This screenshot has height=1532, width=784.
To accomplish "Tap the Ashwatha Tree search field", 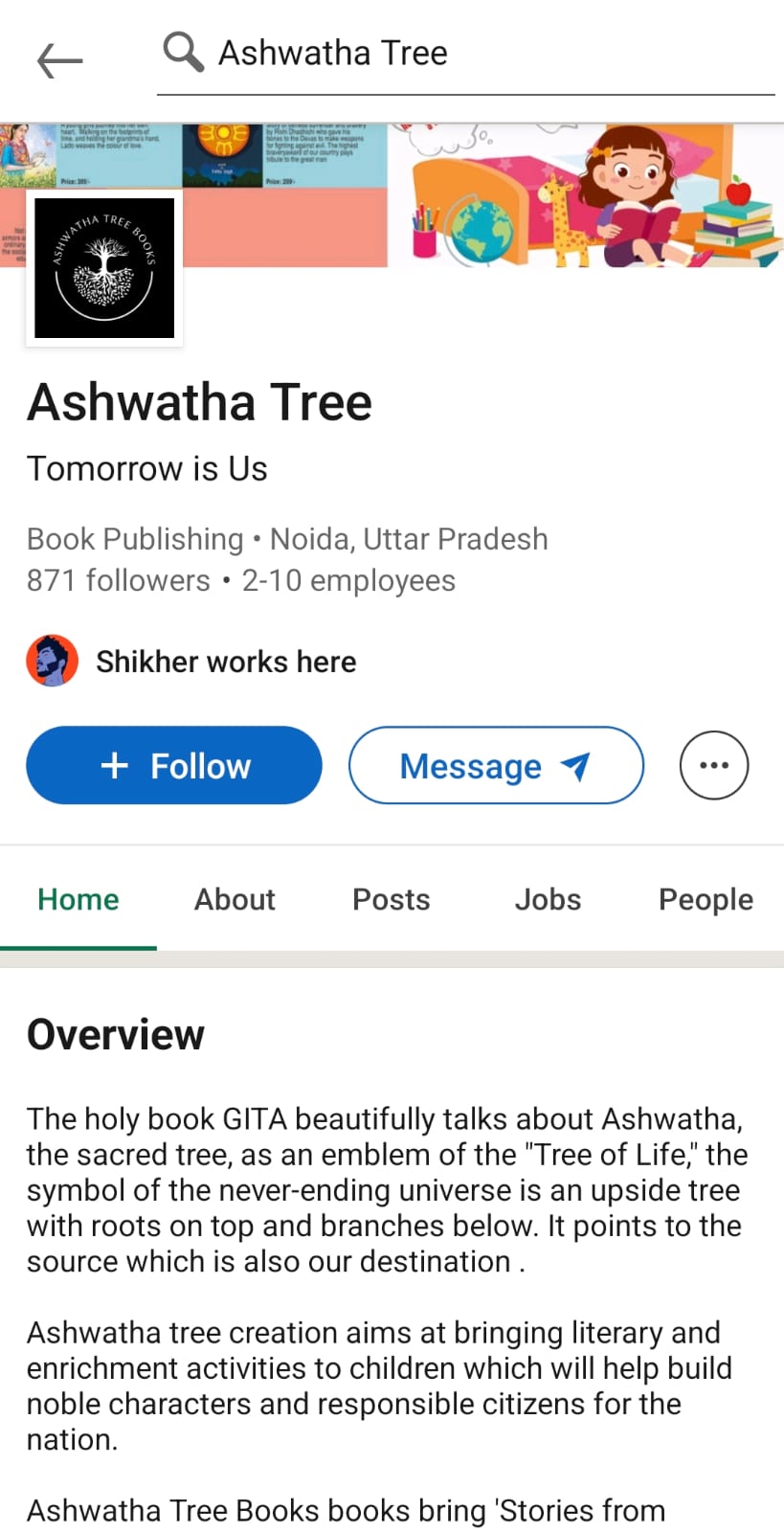I will pos(465,54).
